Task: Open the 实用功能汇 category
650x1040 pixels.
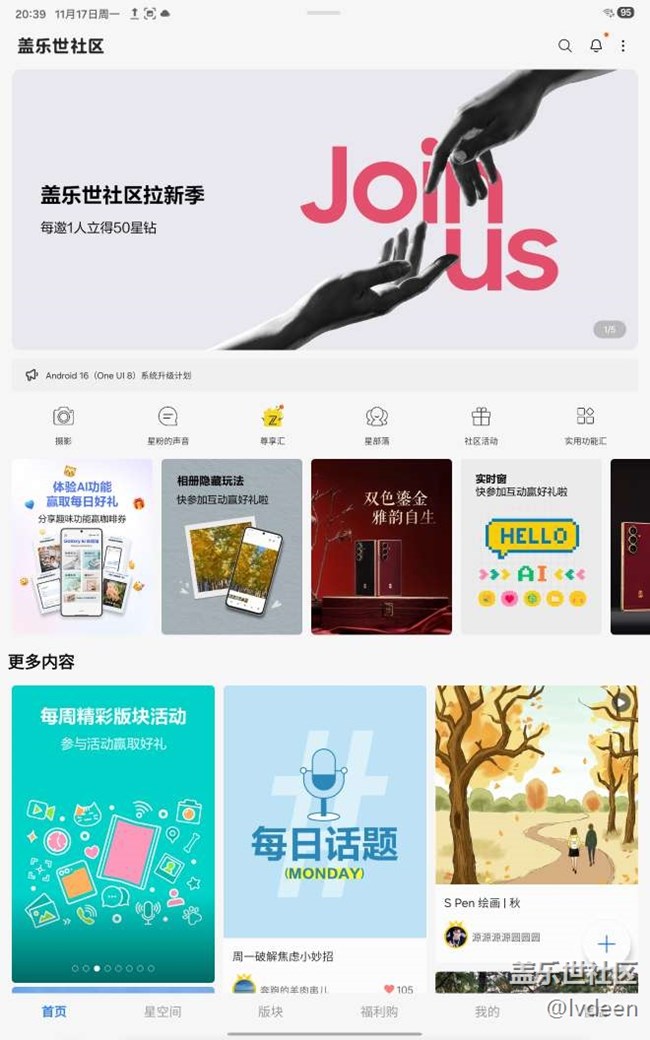Action: pos(585,424)
